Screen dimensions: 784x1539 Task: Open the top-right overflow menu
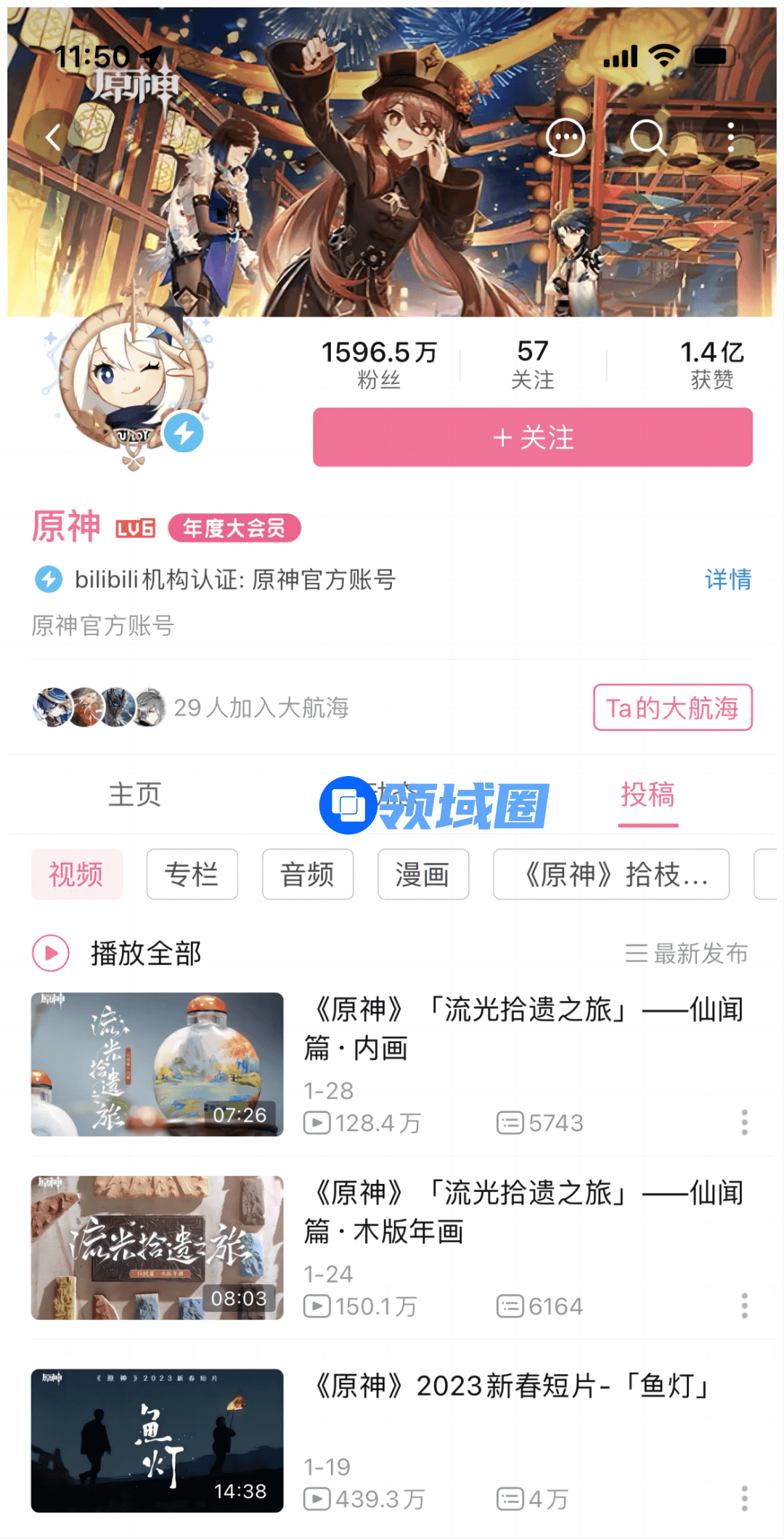click(730, 137)
